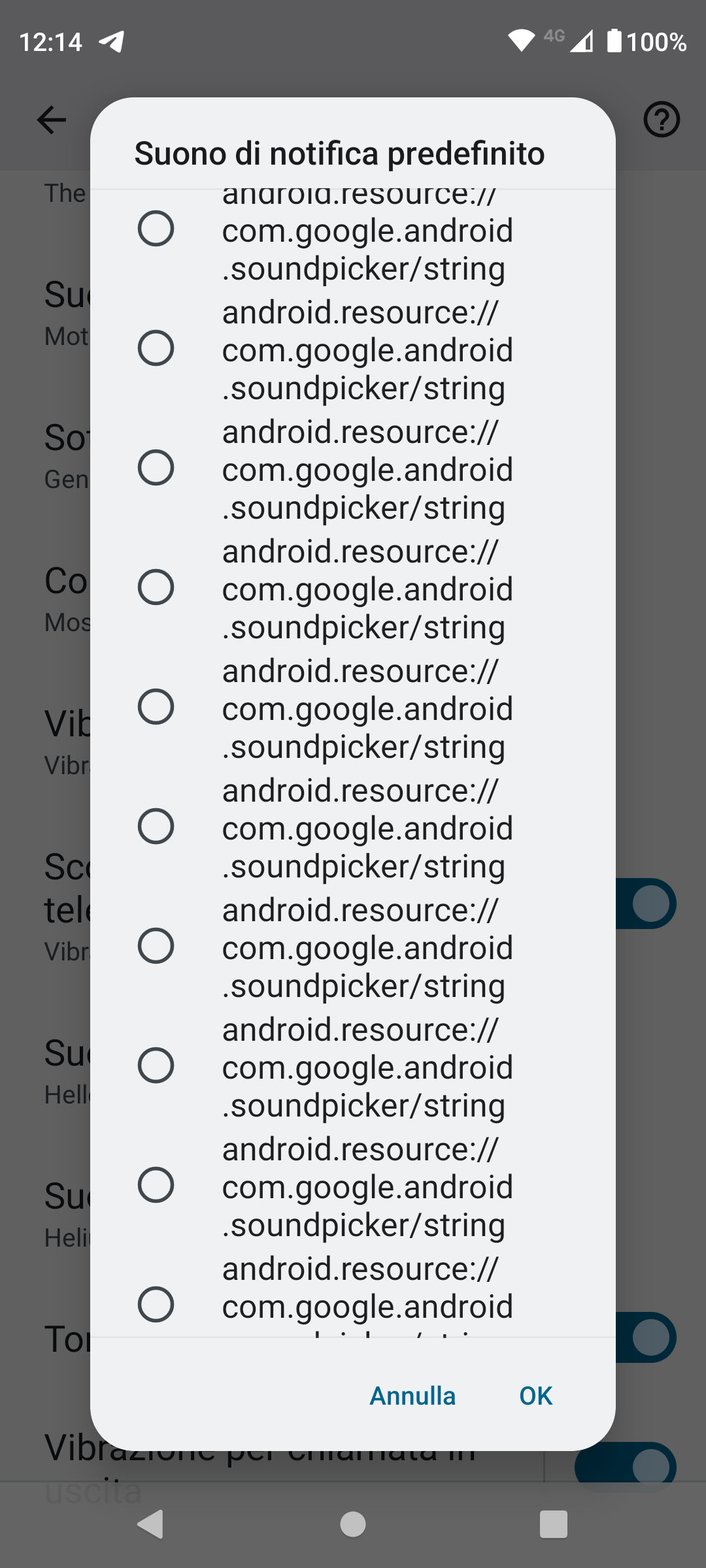Go back using the system navigation bar
This screenshot has height=1568, width=706.
(151, 1524)
